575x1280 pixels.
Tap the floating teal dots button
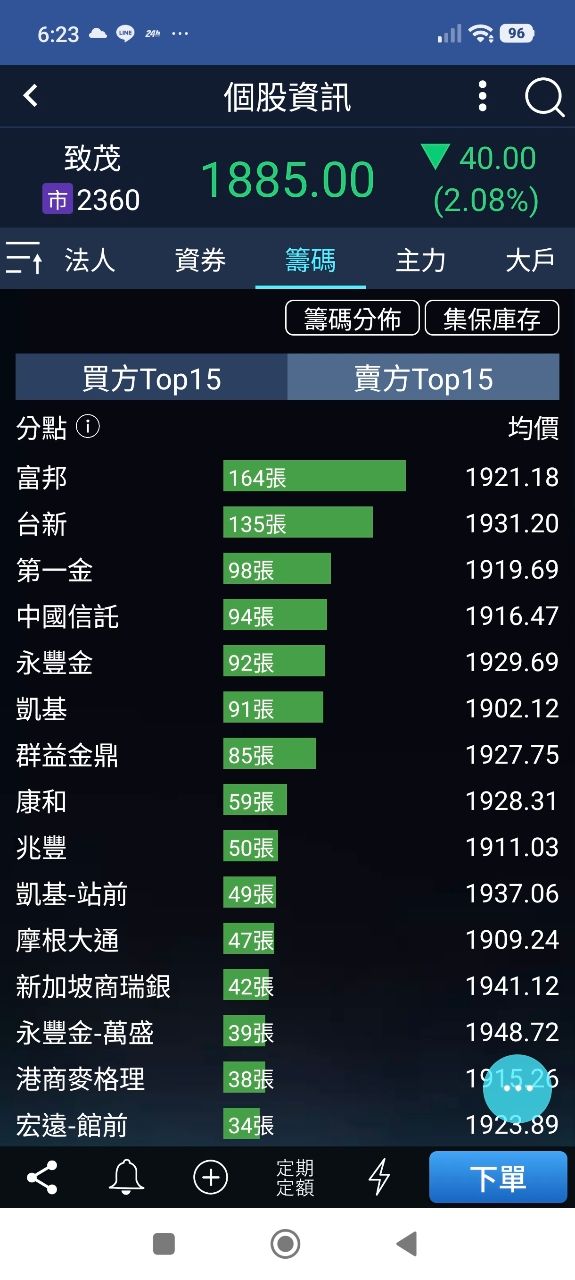[517, 1088]
